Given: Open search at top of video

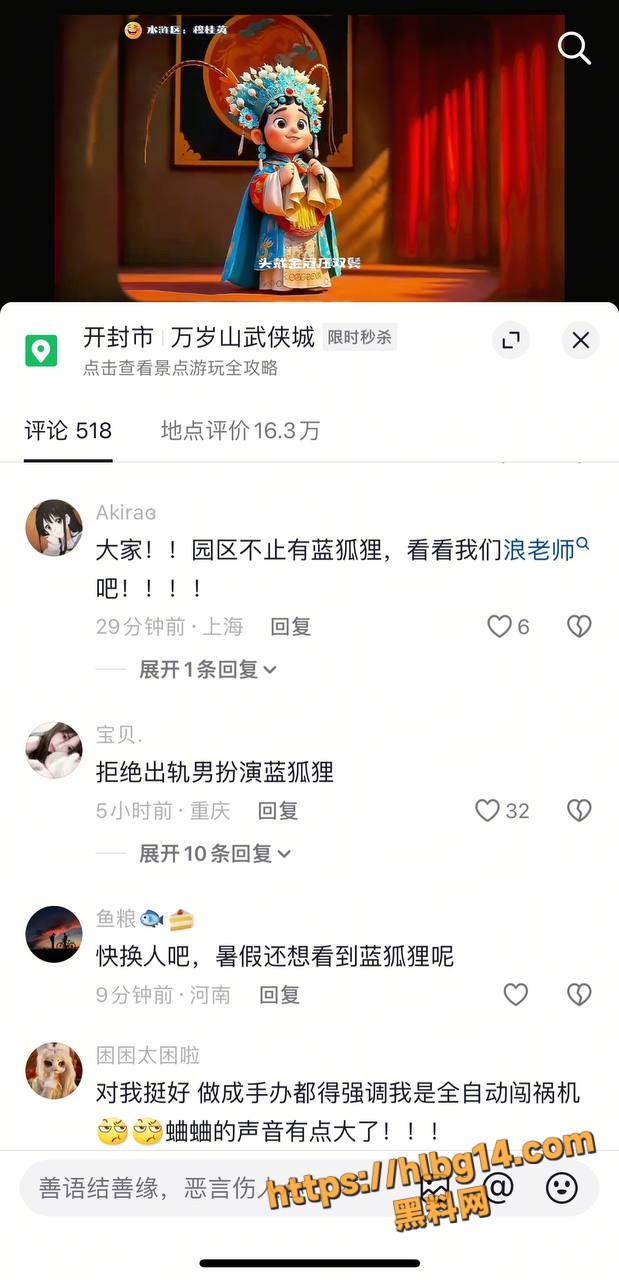Looking at the screenshot, I should [x=574, y=47].
